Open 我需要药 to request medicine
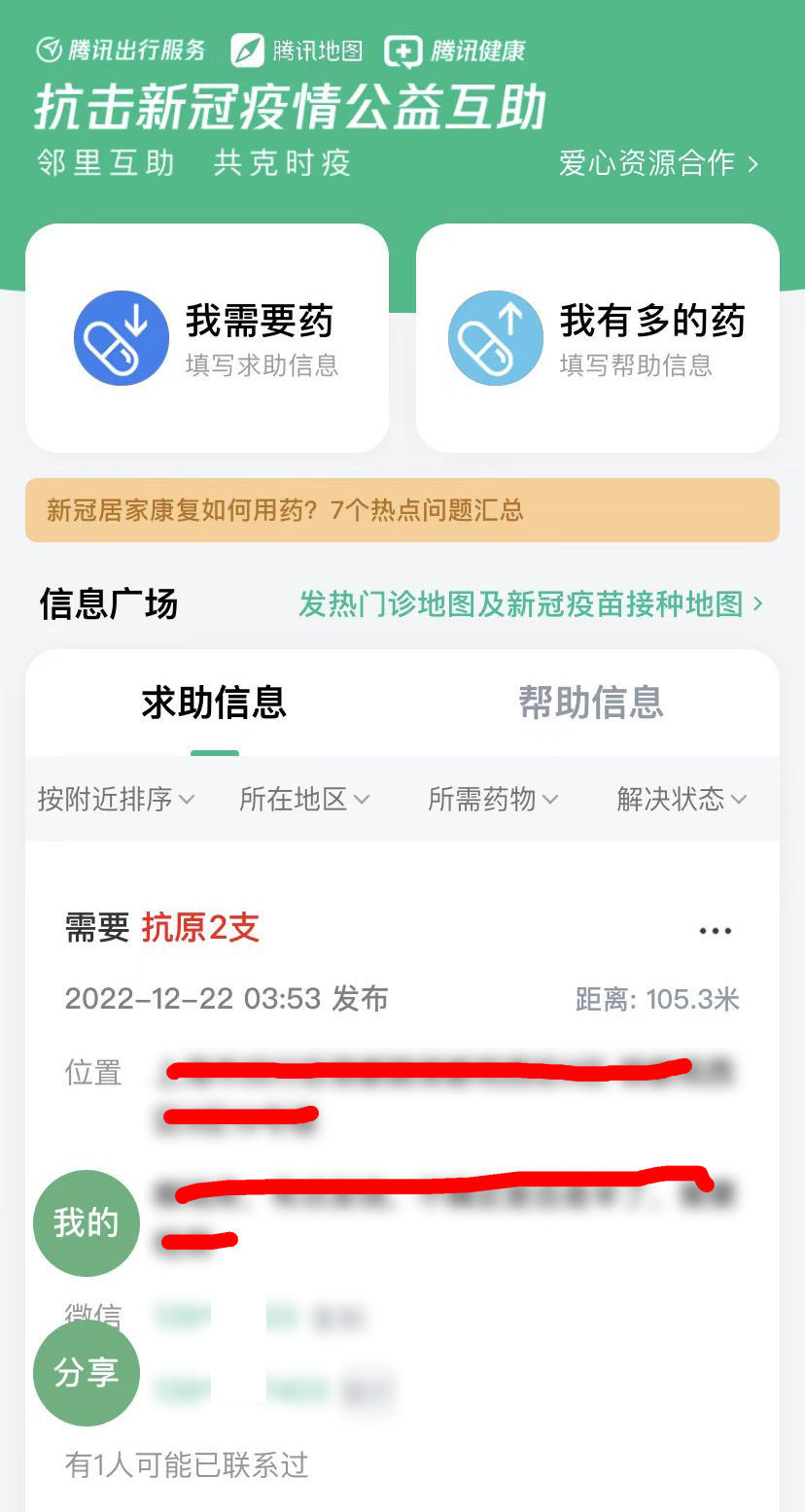805x1512 pixels. click(x=207, y=338)
